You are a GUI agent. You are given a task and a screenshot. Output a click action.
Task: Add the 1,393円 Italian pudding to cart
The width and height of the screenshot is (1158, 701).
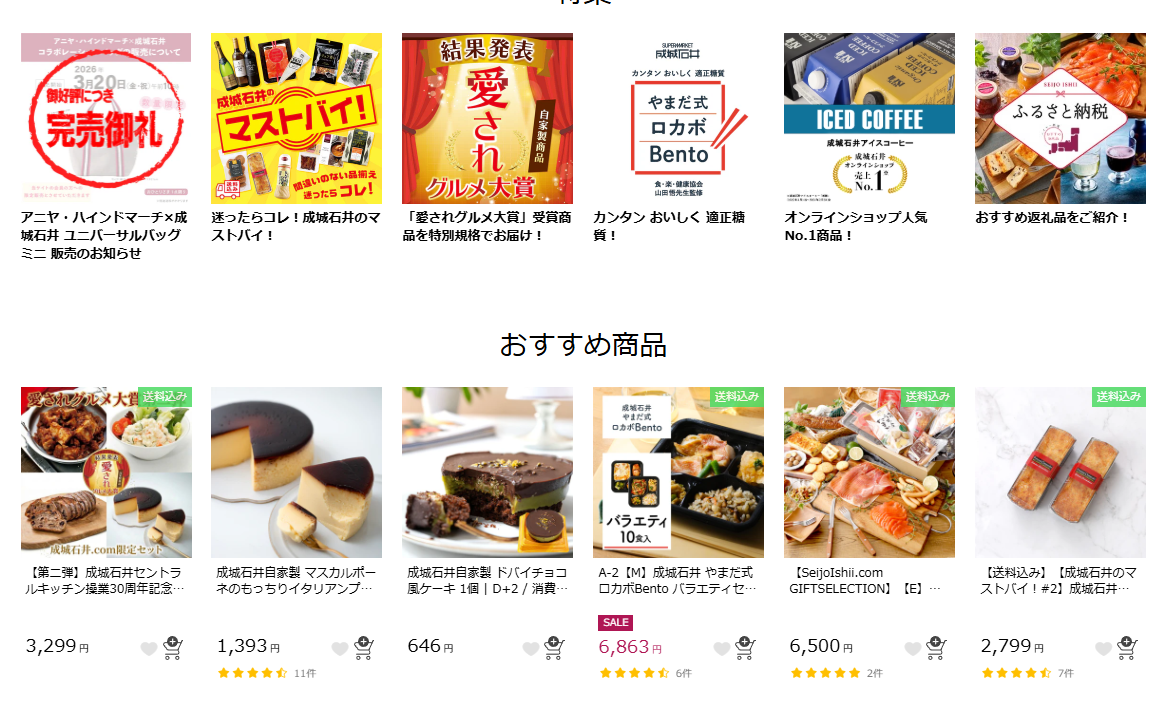(x=364, y=648)
